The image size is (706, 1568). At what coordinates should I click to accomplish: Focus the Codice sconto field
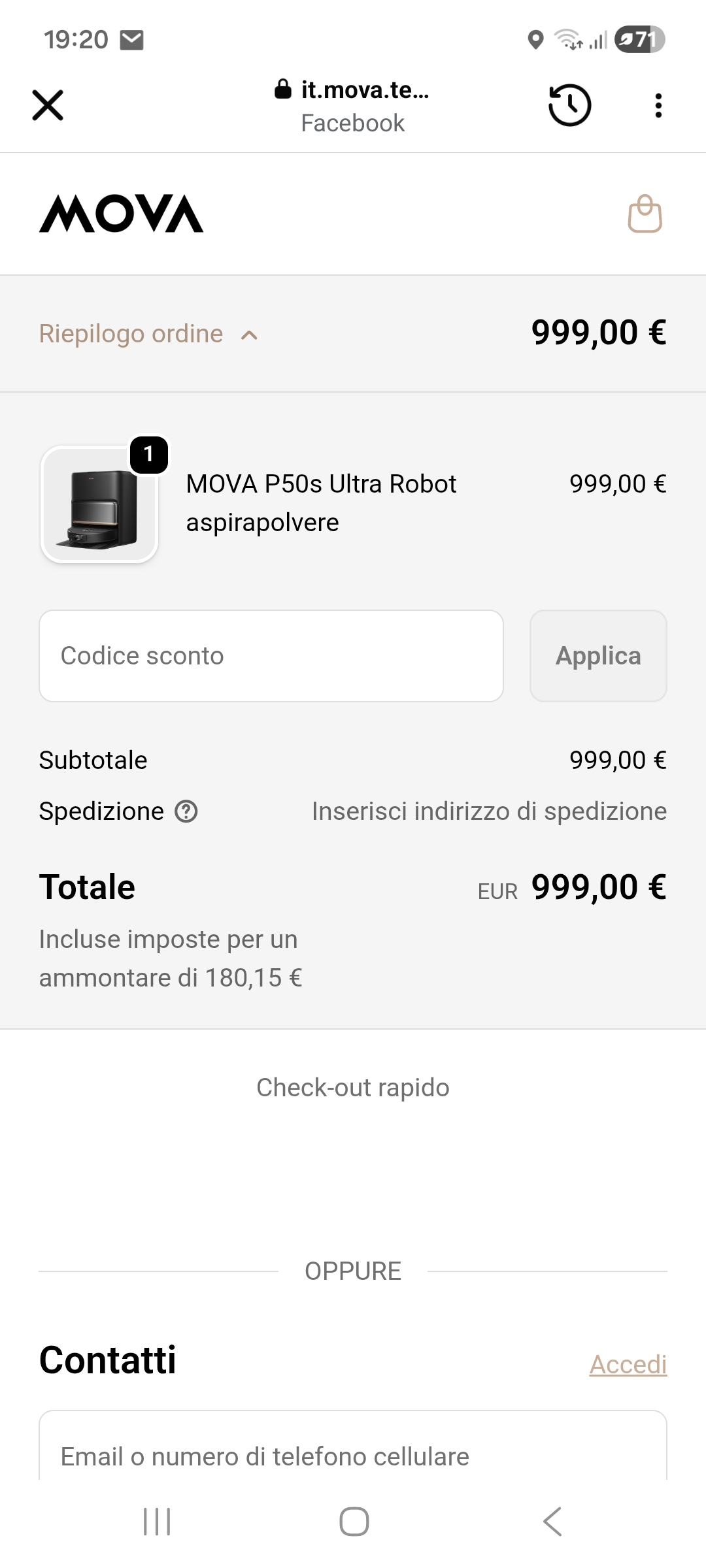(271, 656)
